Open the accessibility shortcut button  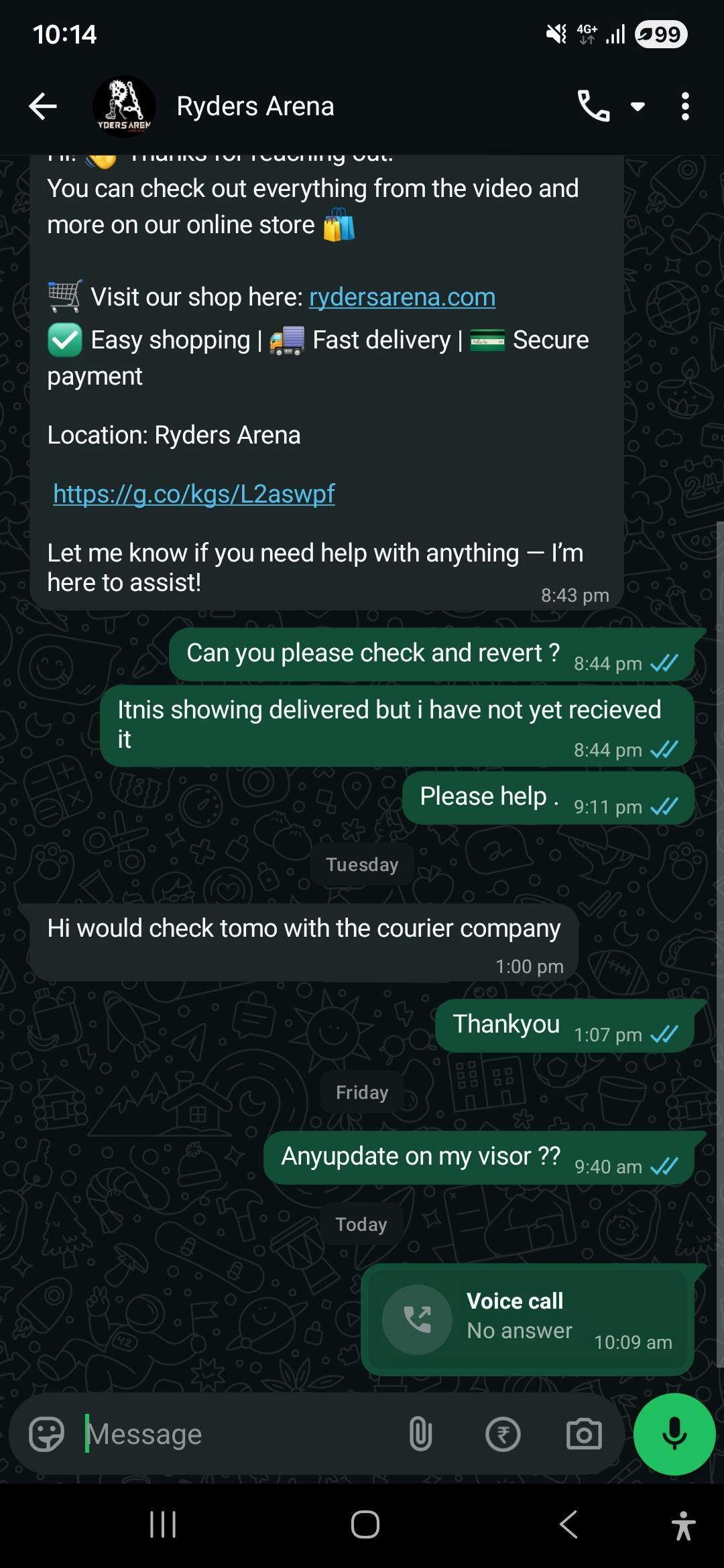pos(683,1526)
